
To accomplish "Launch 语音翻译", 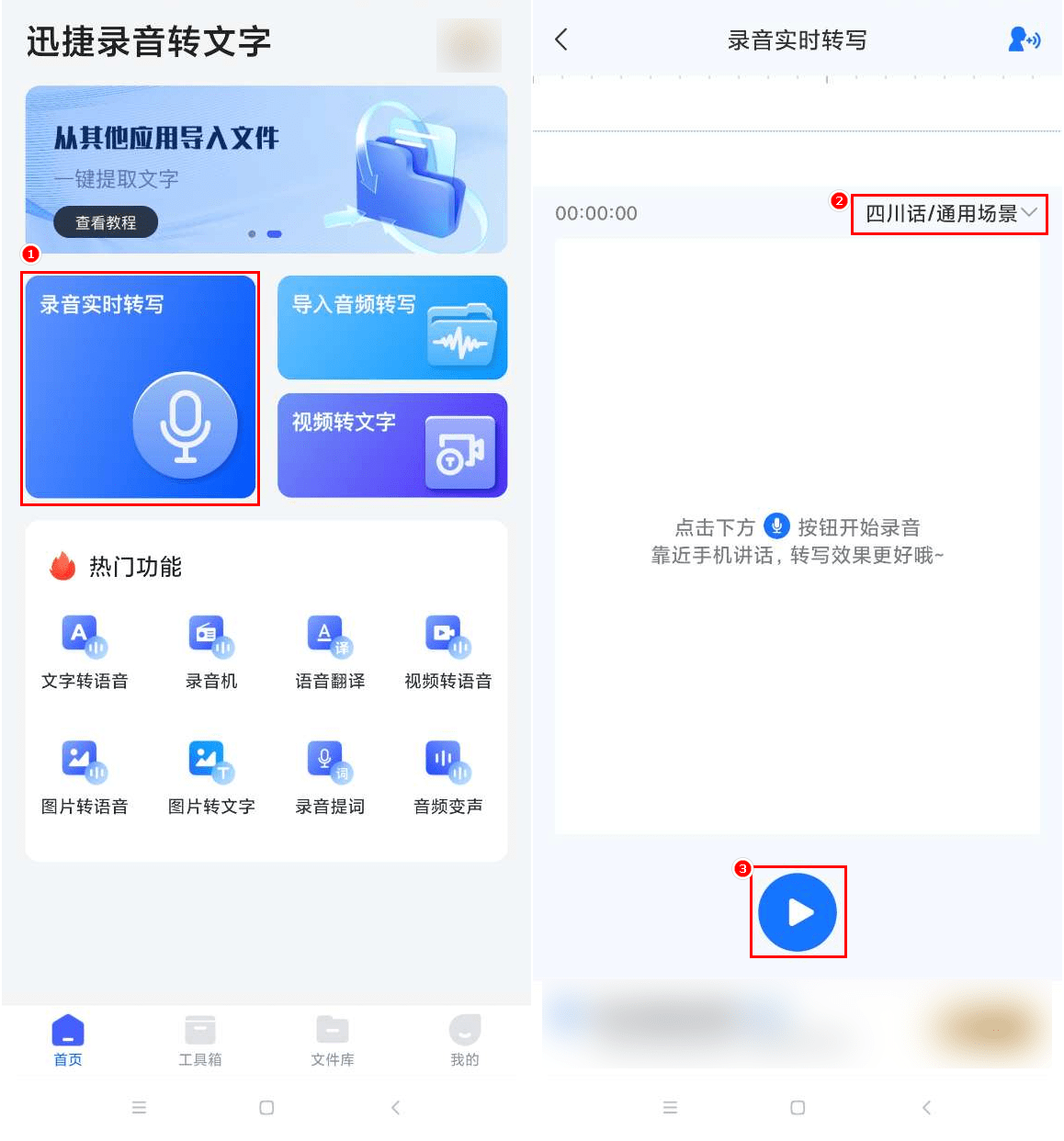I will click(x=330, y=652).
